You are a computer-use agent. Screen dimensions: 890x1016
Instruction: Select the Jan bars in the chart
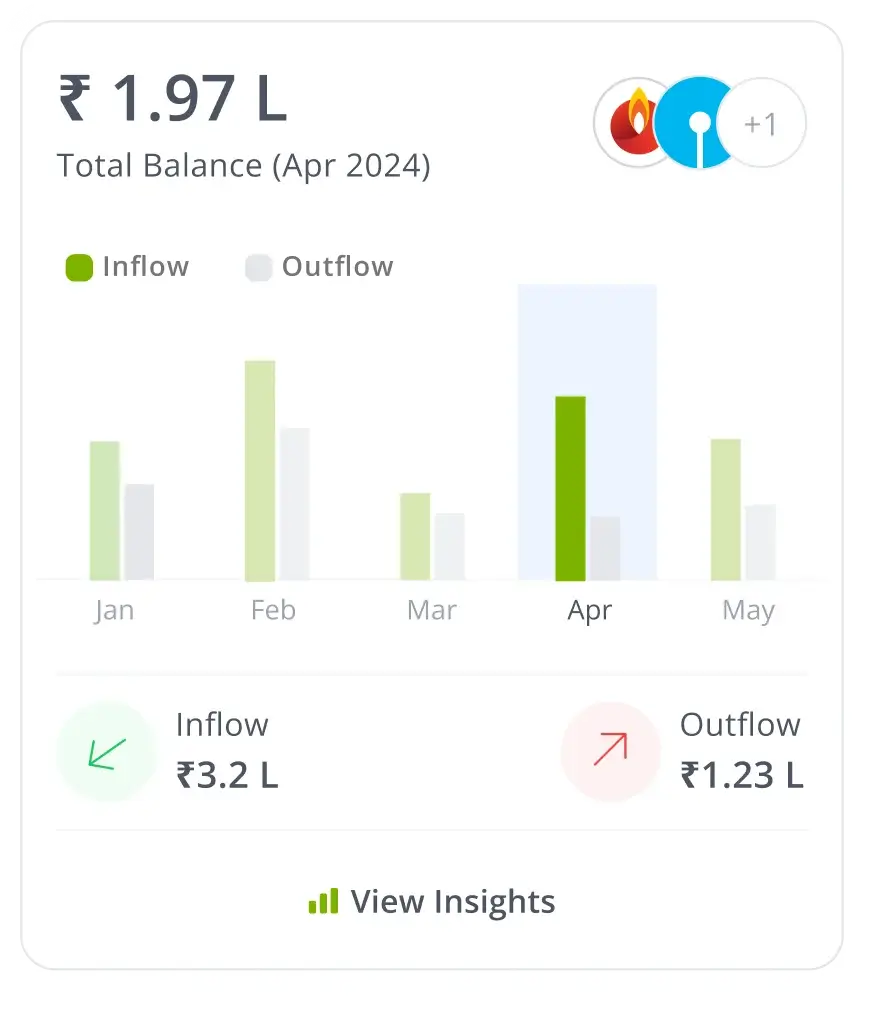(121, 512)
